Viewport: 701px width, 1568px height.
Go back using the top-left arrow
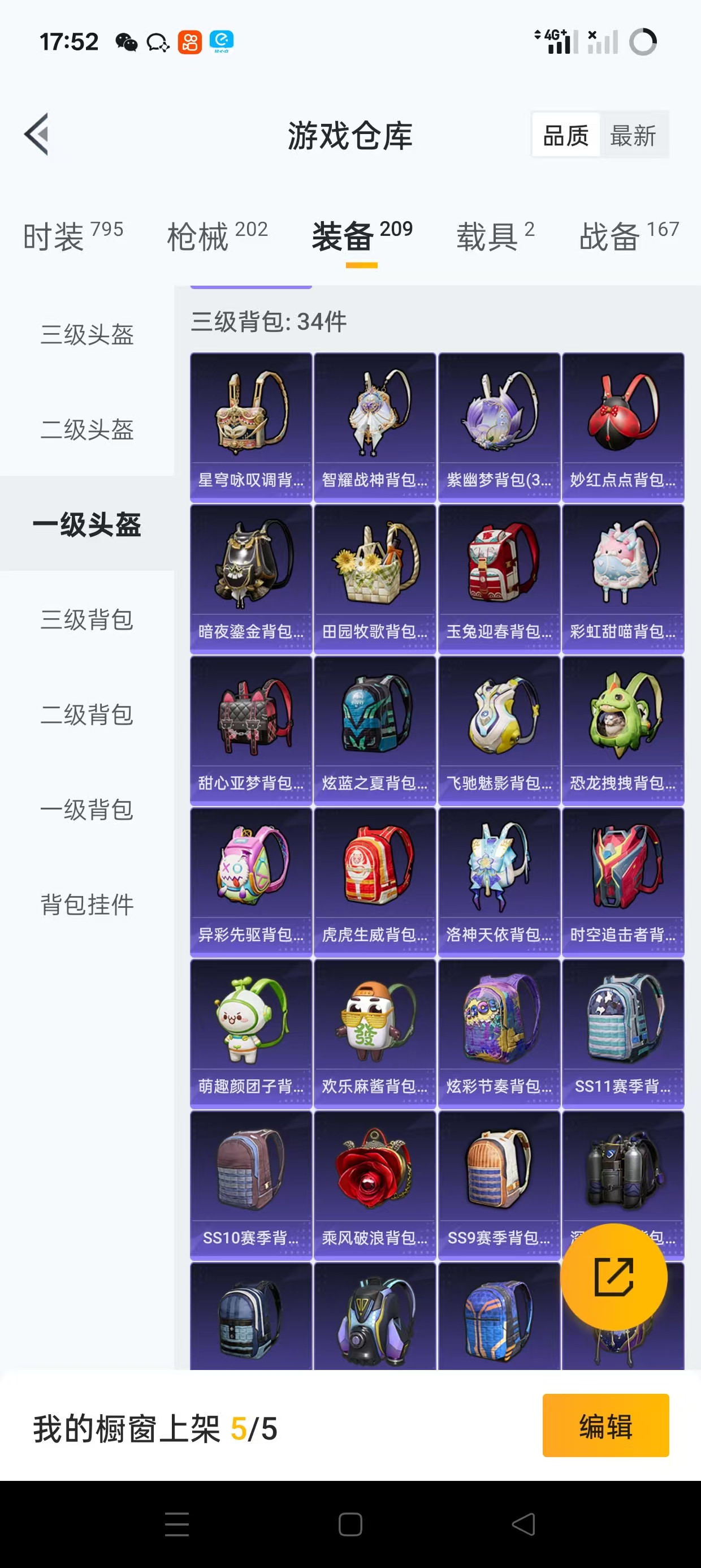tap(37, 135)
